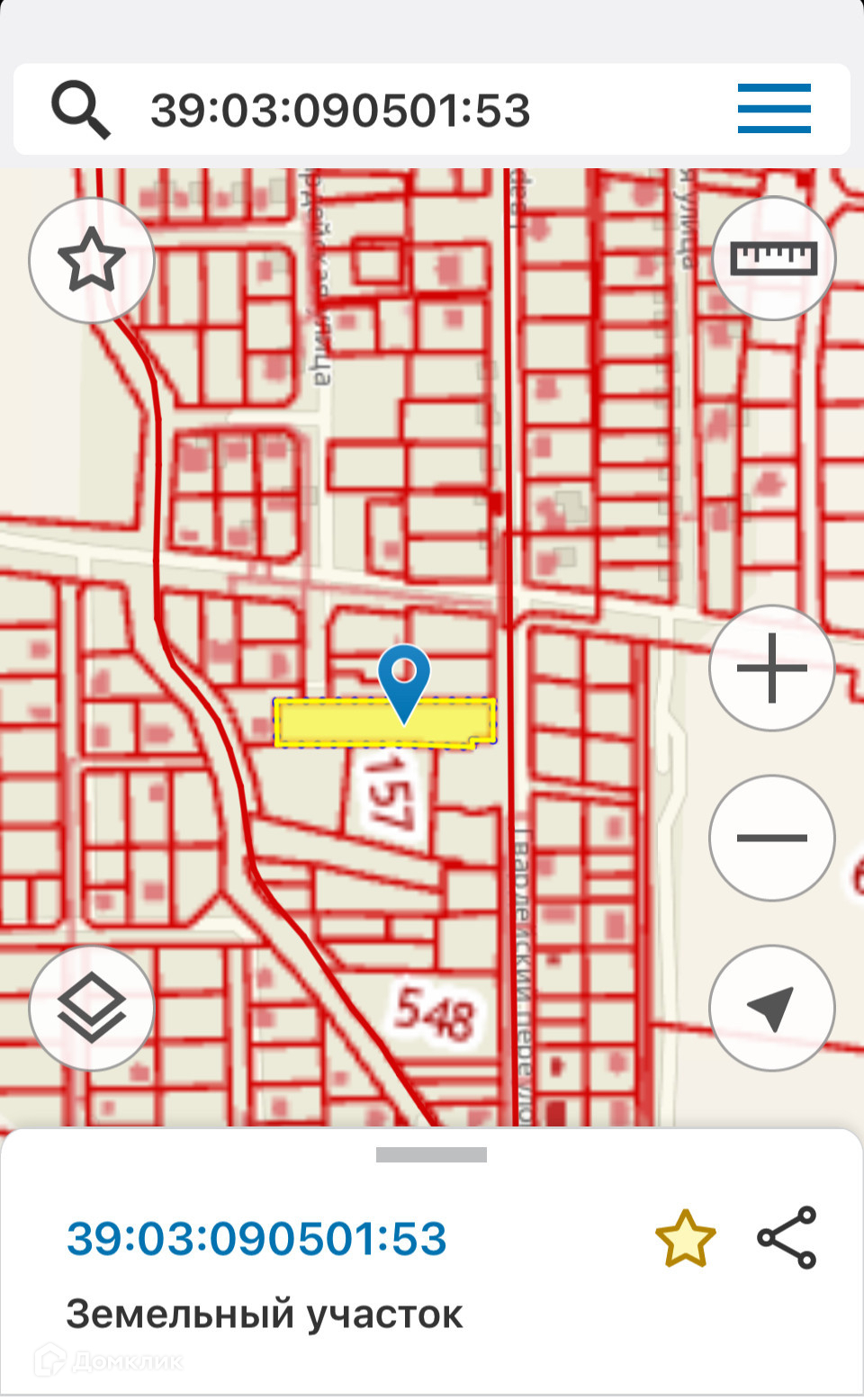Share this land parcel

click(x=787, y=1238)
